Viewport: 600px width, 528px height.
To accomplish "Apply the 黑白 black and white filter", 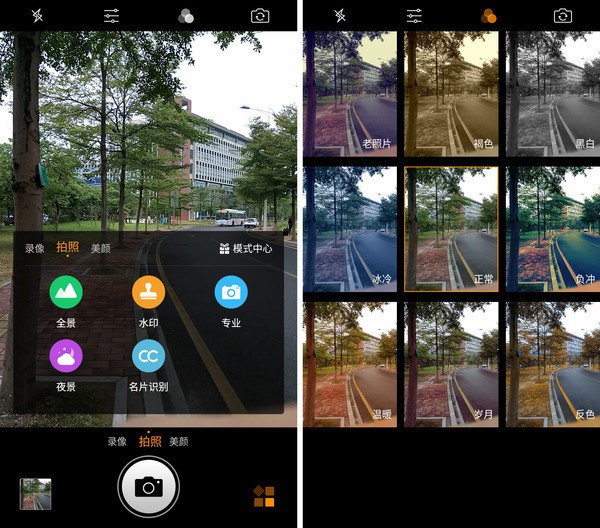I will [553, 93].
